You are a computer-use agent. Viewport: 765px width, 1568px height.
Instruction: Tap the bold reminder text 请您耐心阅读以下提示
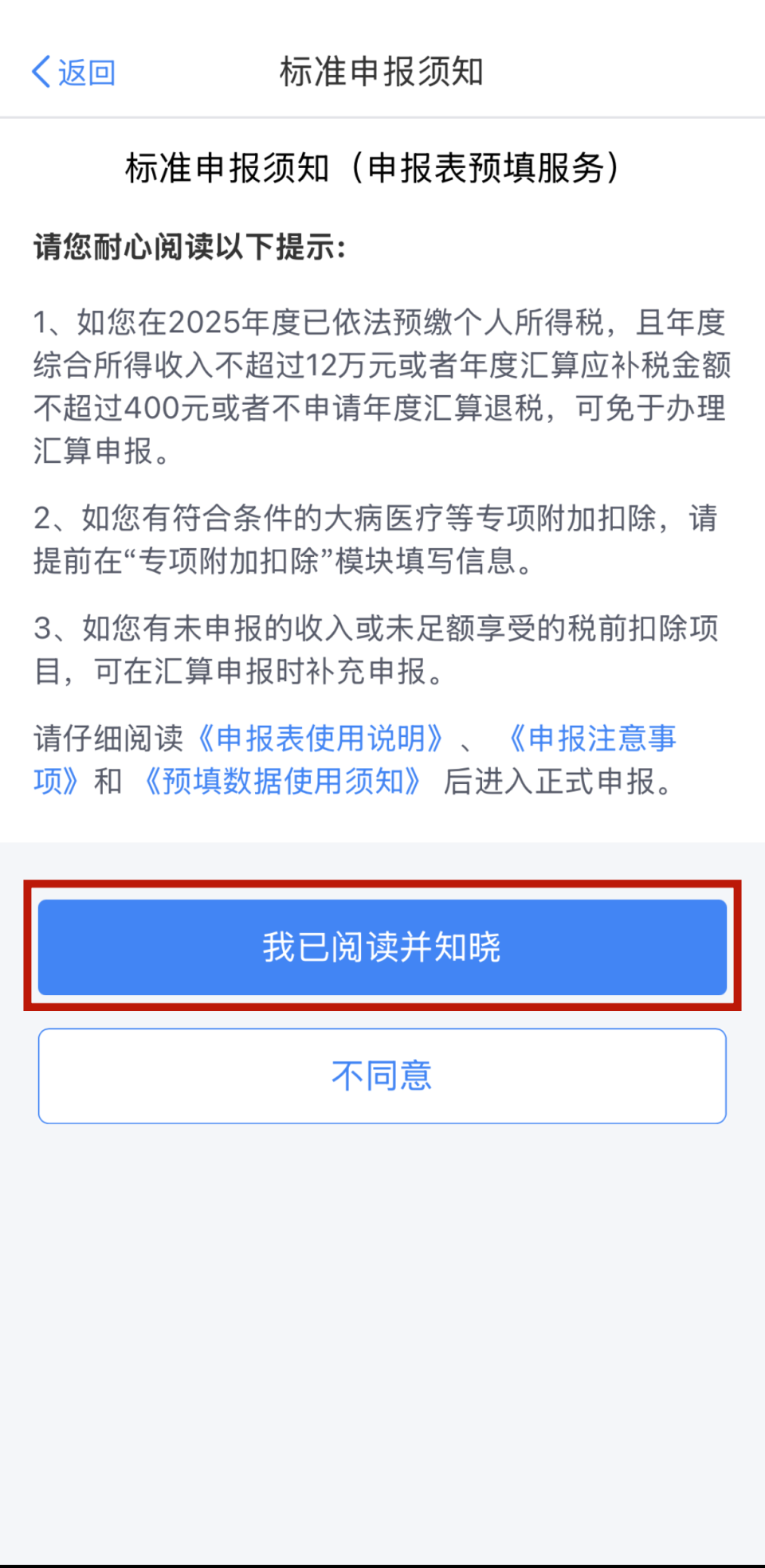point(187,245)
